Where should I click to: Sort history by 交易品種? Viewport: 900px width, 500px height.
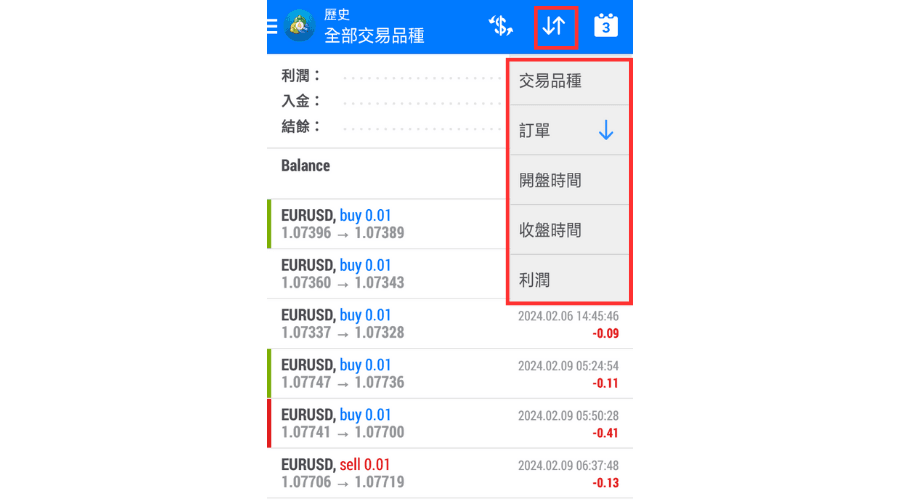pos(569,82)
